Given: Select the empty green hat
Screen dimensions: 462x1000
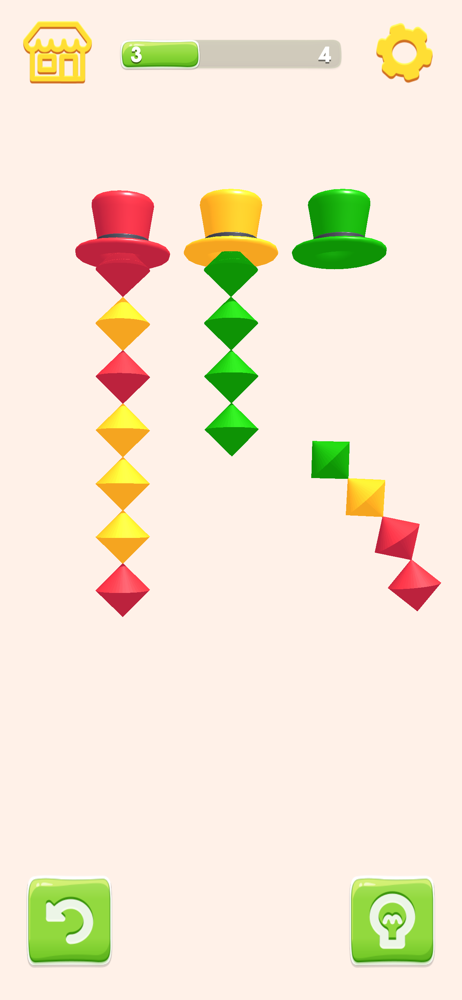Looking at the screenshot, I should 339,228.
